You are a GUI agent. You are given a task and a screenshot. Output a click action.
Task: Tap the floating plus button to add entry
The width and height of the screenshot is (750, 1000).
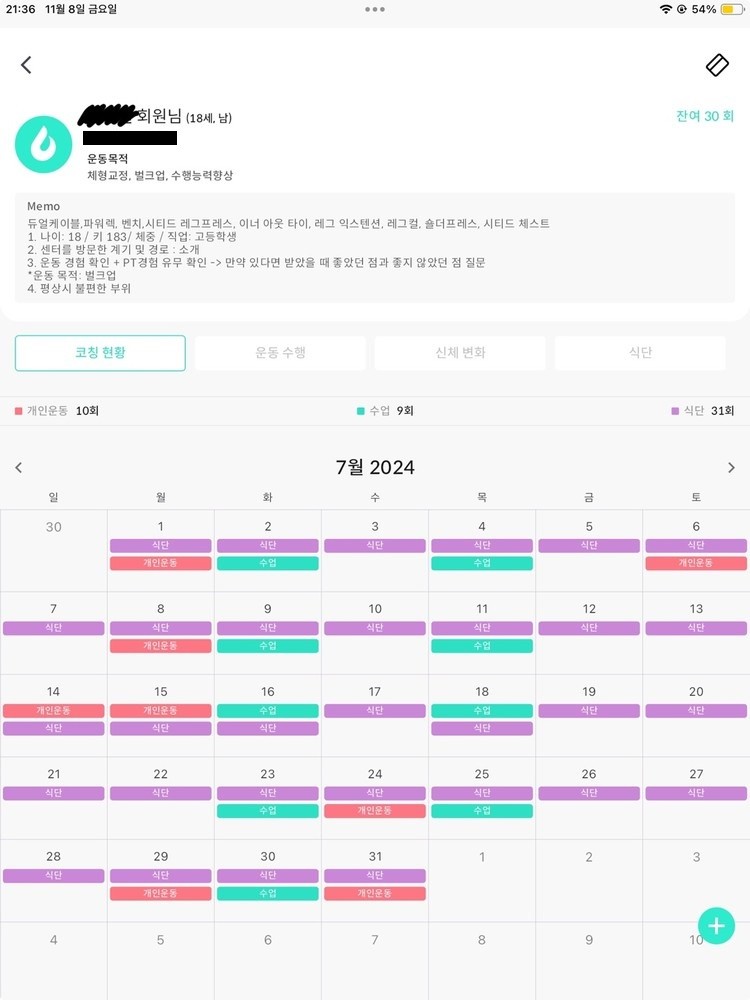point(716,925)
